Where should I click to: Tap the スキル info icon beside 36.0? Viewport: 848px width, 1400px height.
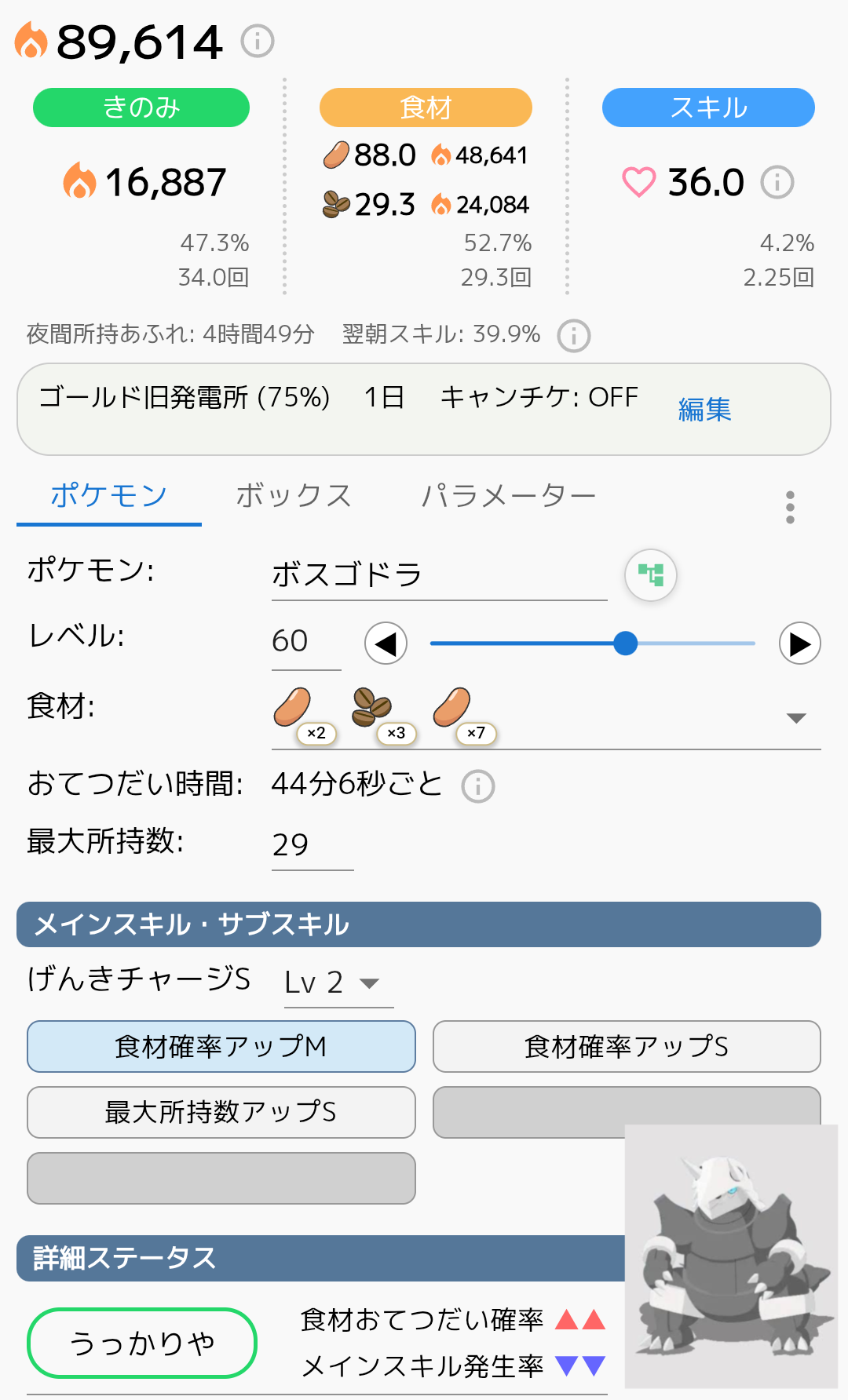777,182
